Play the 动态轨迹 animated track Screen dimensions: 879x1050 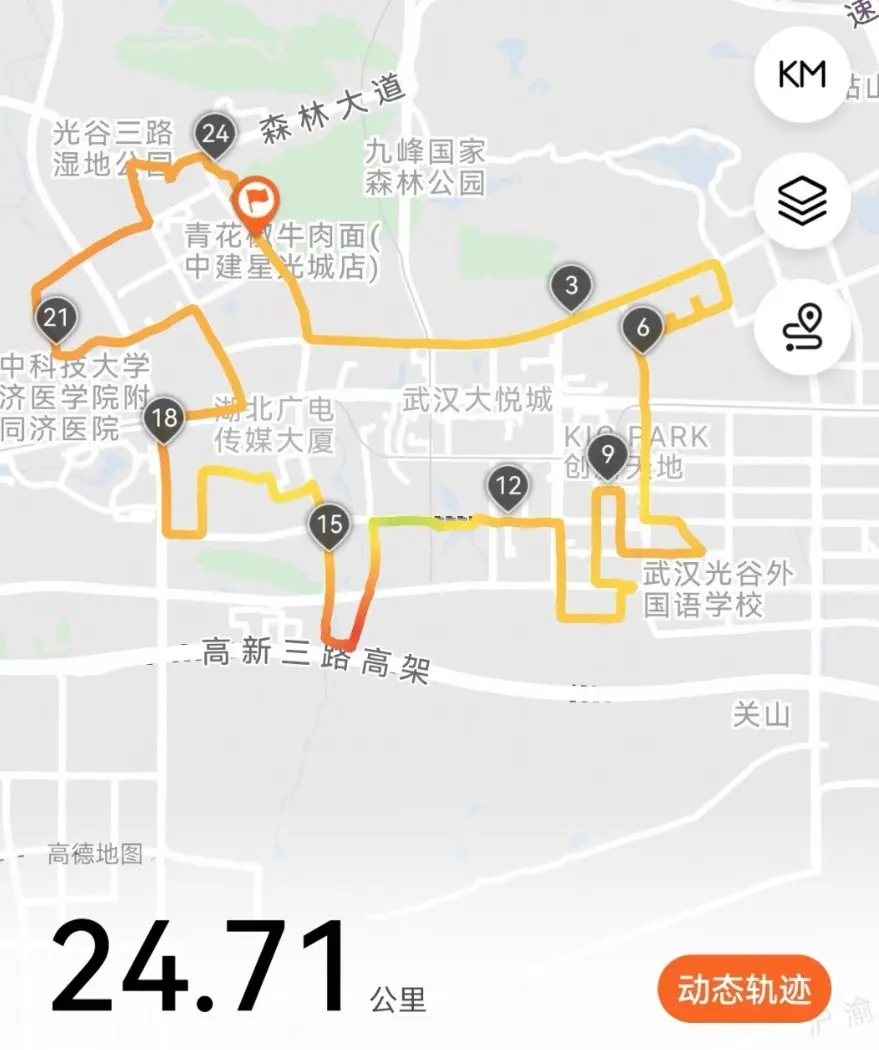click(744, 990)
